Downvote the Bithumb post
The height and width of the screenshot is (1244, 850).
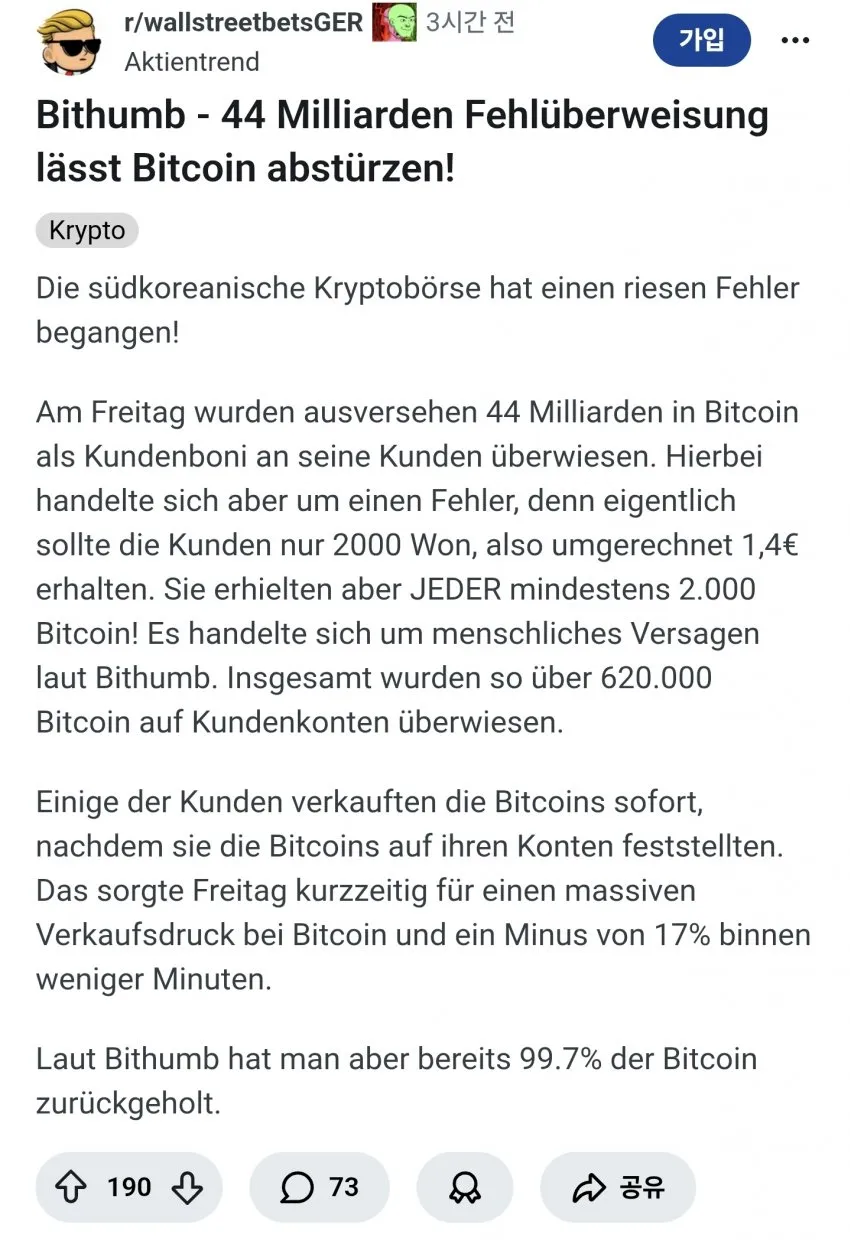186,1187
